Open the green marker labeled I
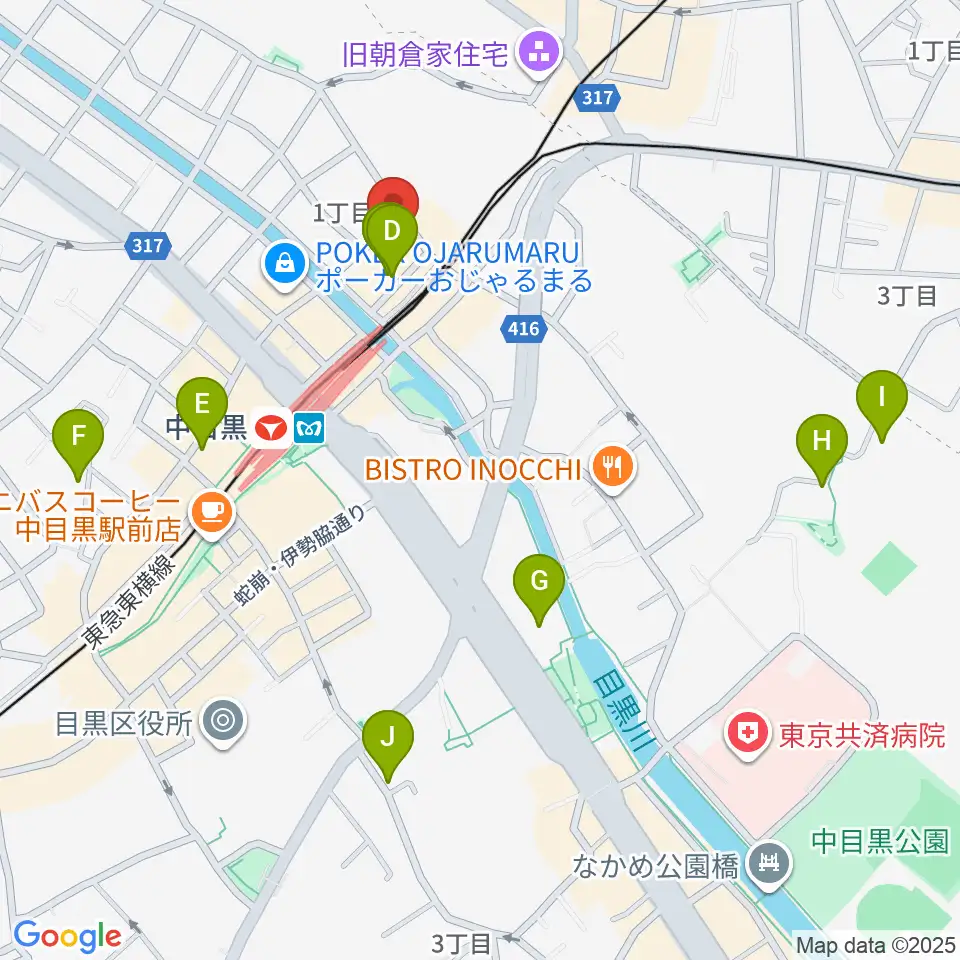This screenshot has height=960, width=960. point(882,404)
